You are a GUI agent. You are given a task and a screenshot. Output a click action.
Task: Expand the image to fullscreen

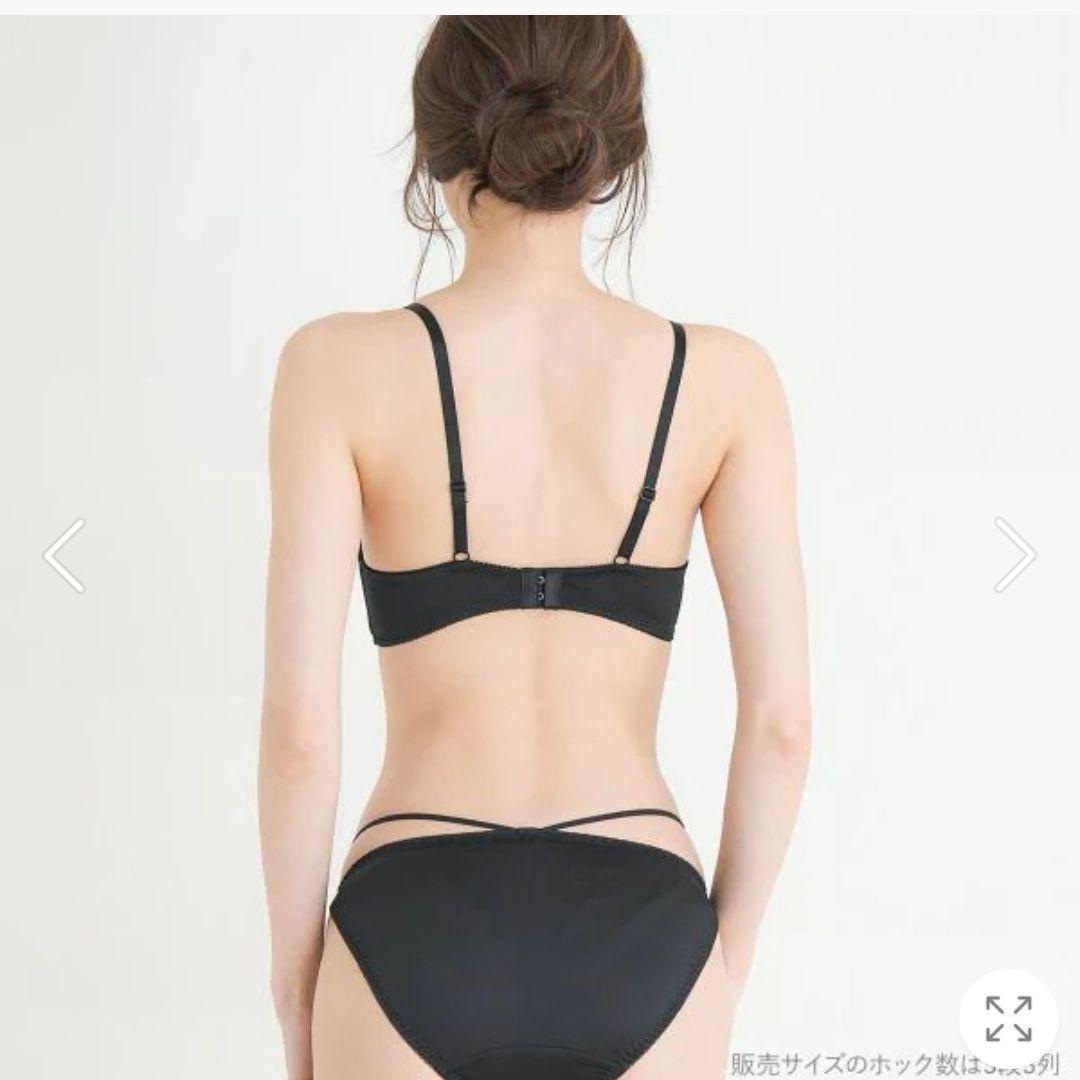coord(1008,1019)
